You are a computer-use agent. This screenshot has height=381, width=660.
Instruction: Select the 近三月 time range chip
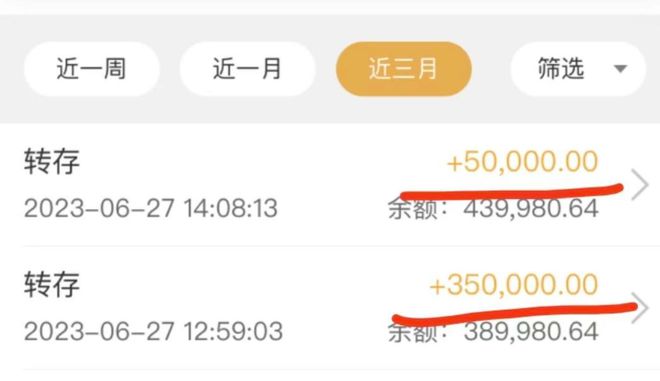click(404, 69)
